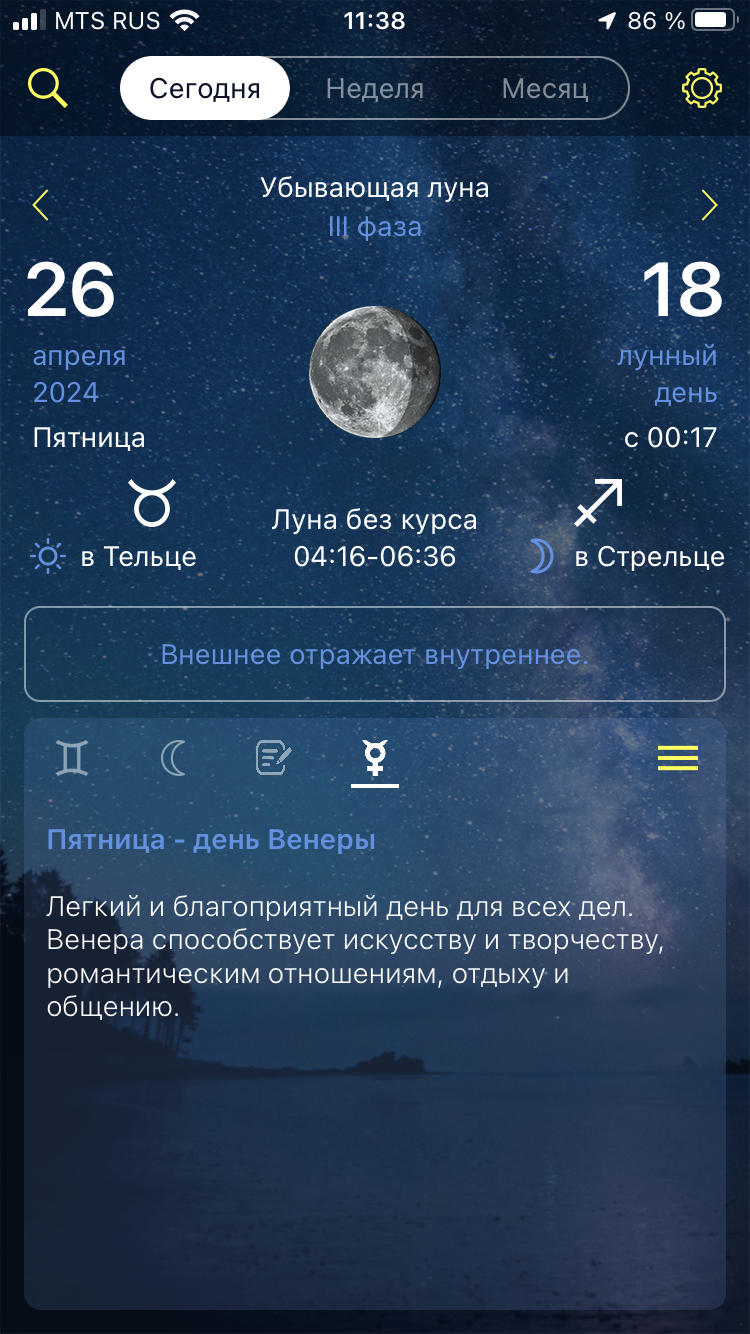Screen dimensions: 750x1334
Task: Tap the moon image in the center
Action: (375, 372)
